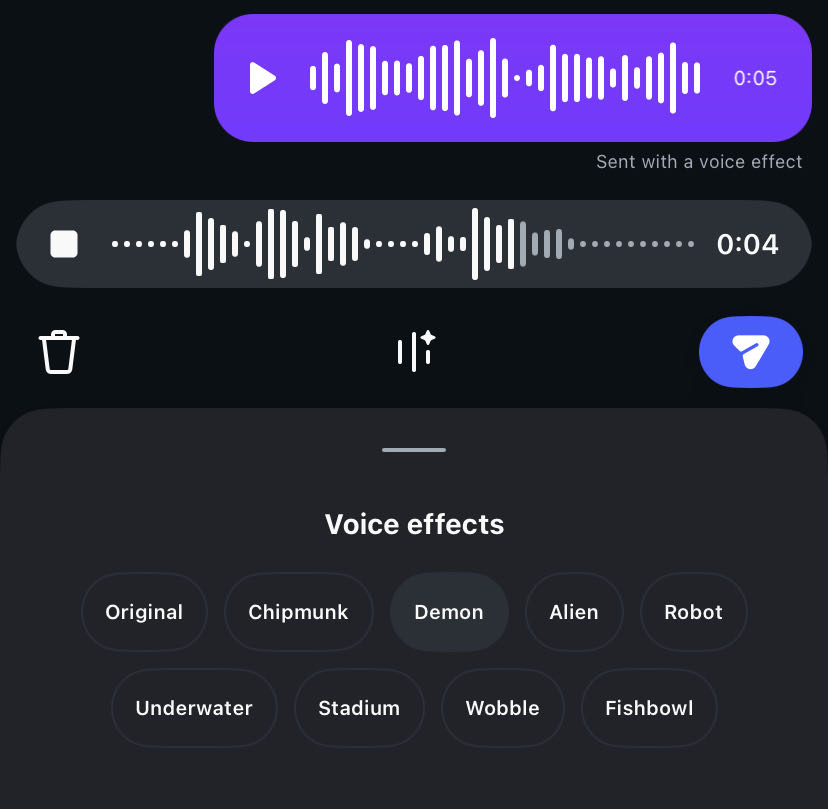Tap the Fishbowl effect chip

pos(649,708)
